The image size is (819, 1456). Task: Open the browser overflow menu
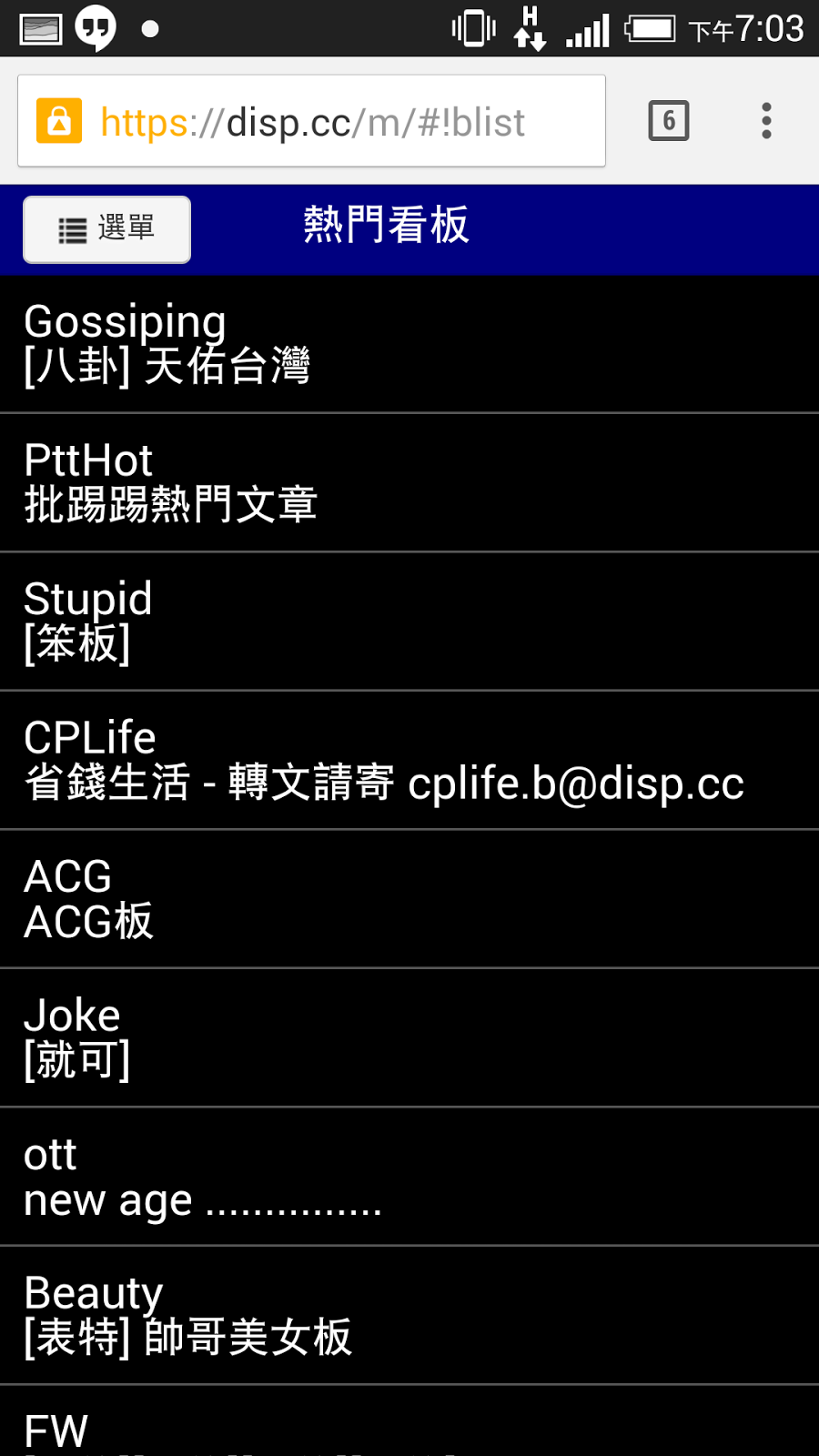click(x=766, y=121)
